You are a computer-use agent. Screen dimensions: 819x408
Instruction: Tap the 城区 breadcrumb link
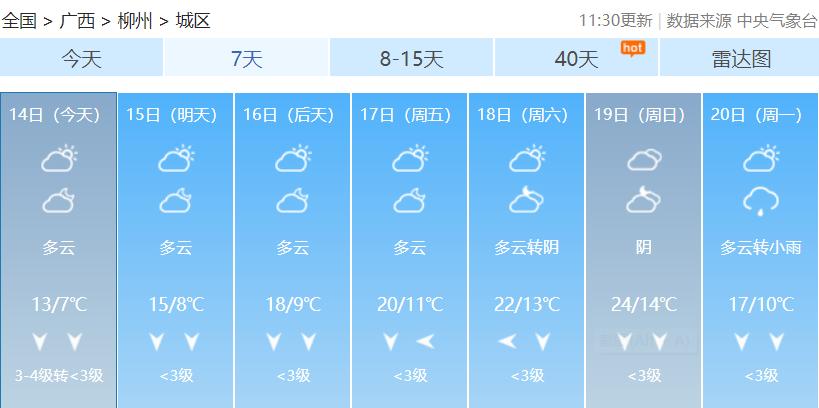click(x=192, y=20)
